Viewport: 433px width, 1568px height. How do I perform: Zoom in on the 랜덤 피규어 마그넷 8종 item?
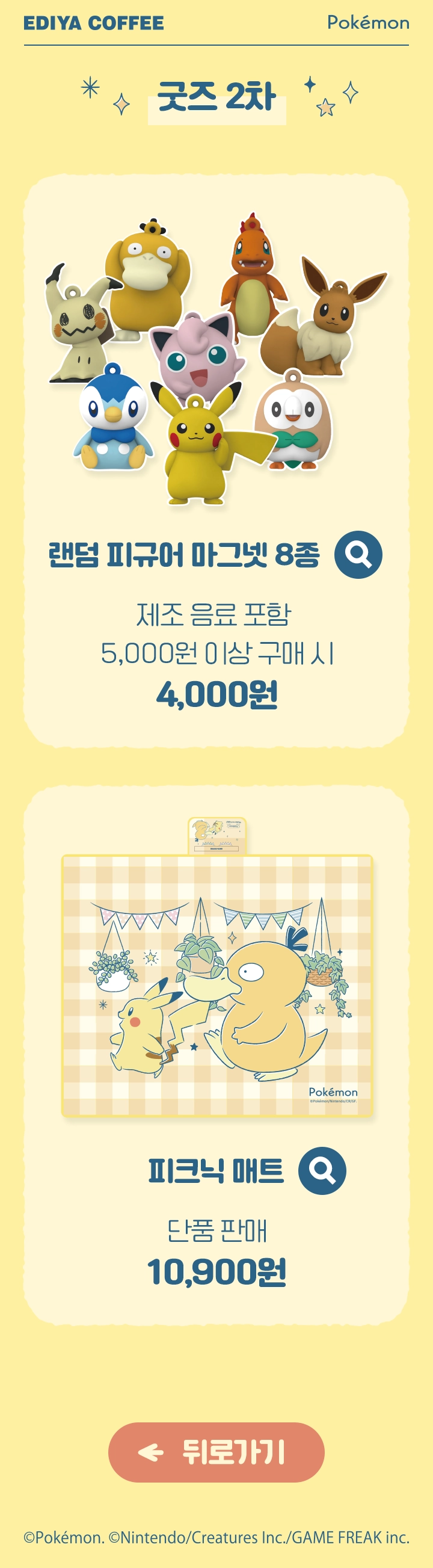coord(358,555)
